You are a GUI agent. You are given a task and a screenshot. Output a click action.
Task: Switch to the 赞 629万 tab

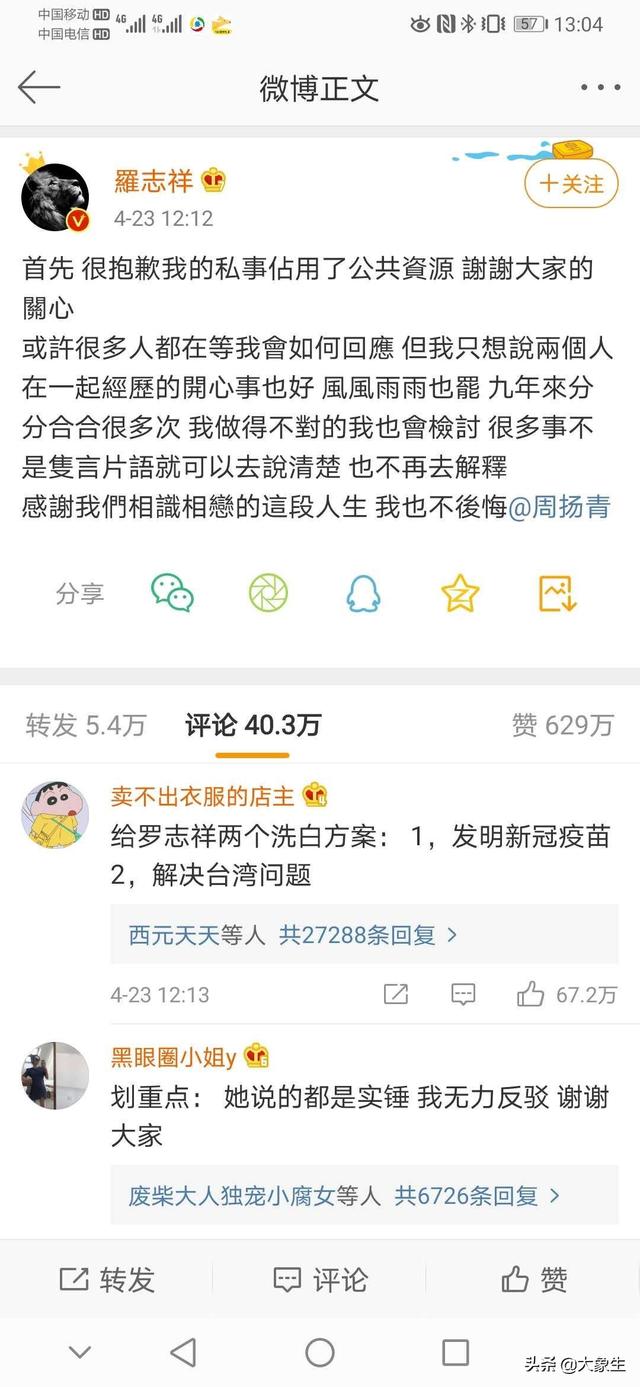(x=562, y=725)
